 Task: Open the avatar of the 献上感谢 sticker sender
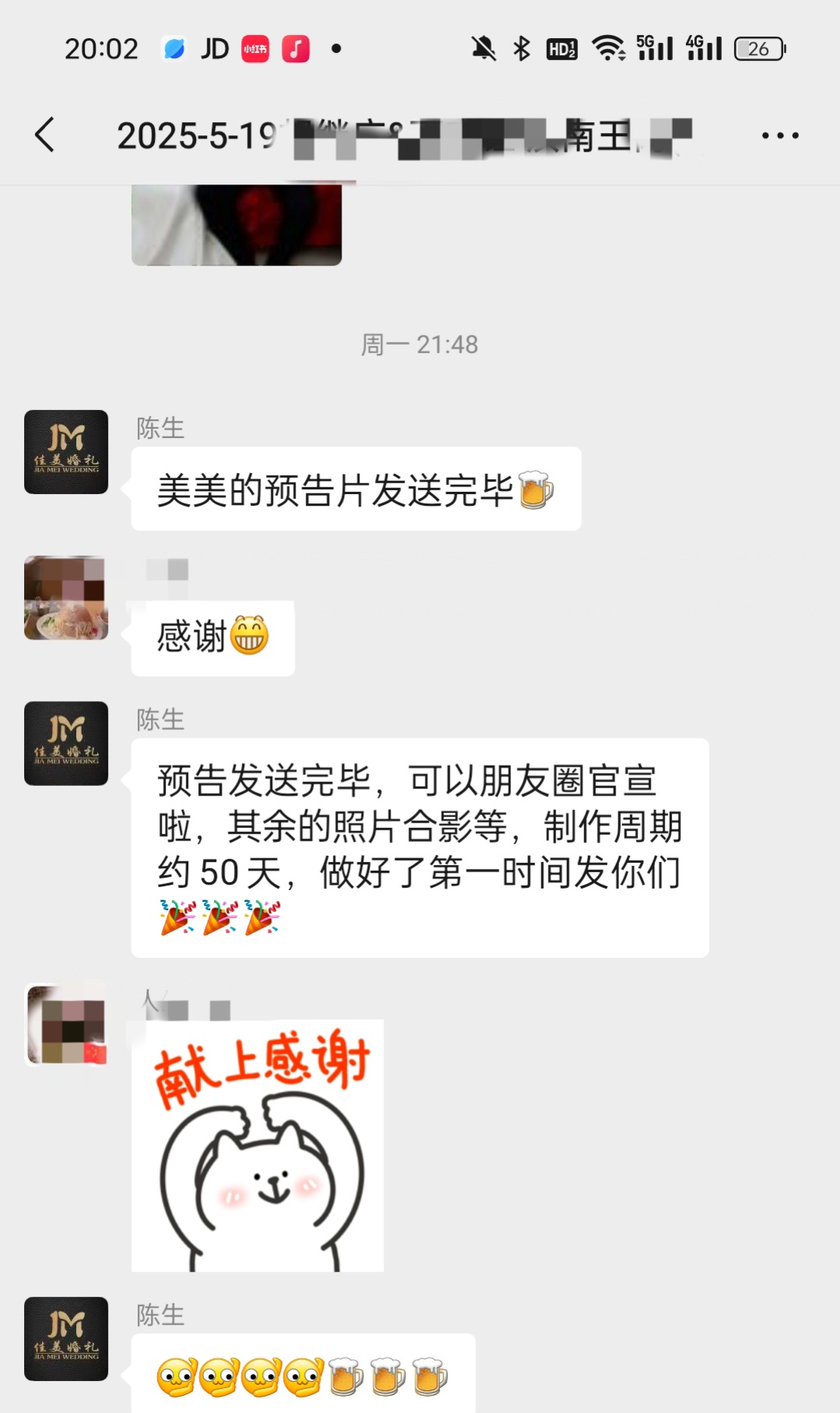click(66, 1024)
